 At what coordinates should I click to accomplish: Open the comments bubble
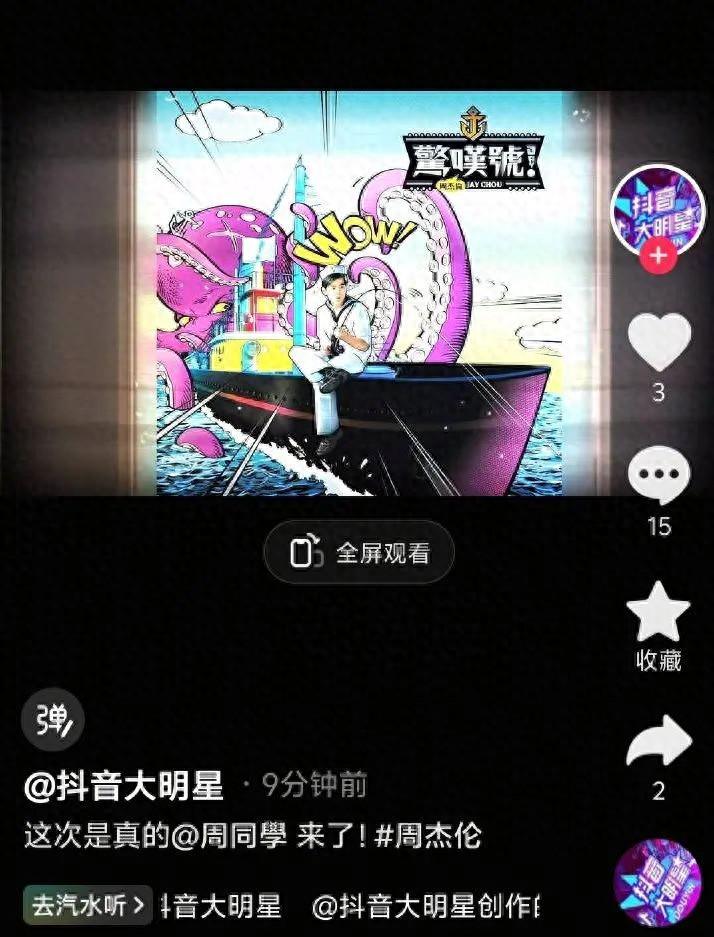coord(659,476)
